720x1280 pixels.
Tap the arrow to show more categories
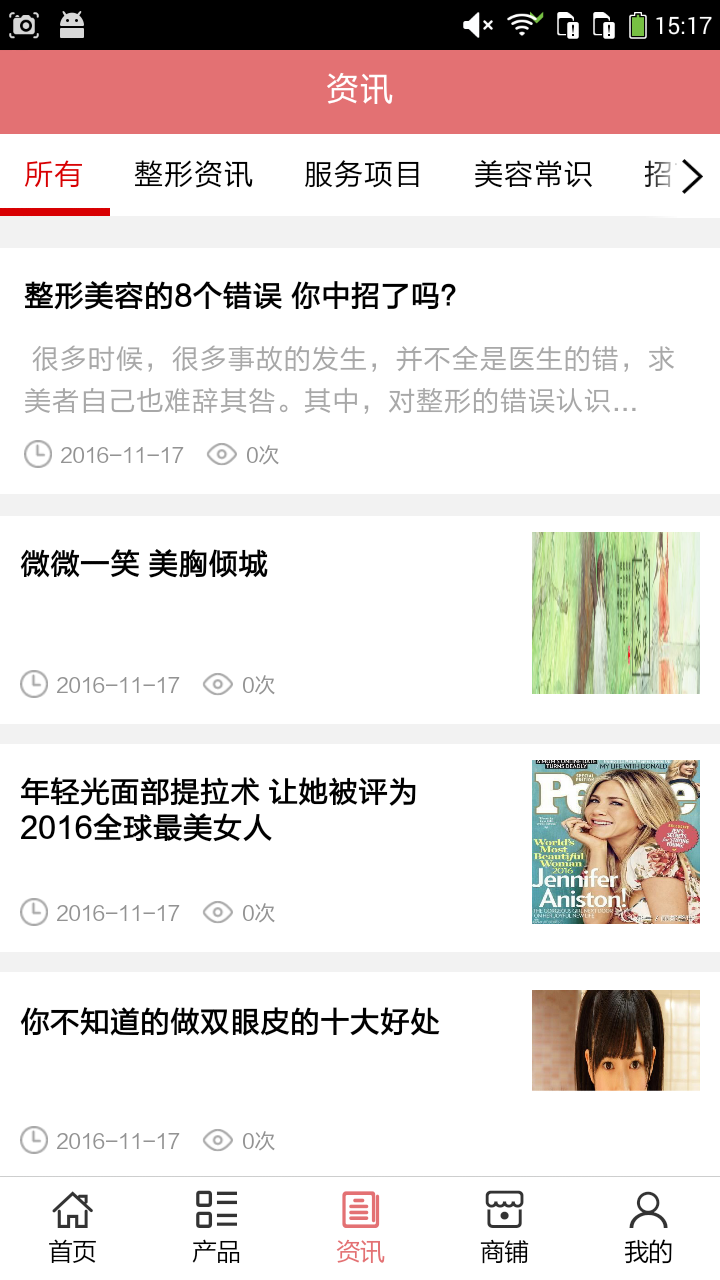pos(692,177)
